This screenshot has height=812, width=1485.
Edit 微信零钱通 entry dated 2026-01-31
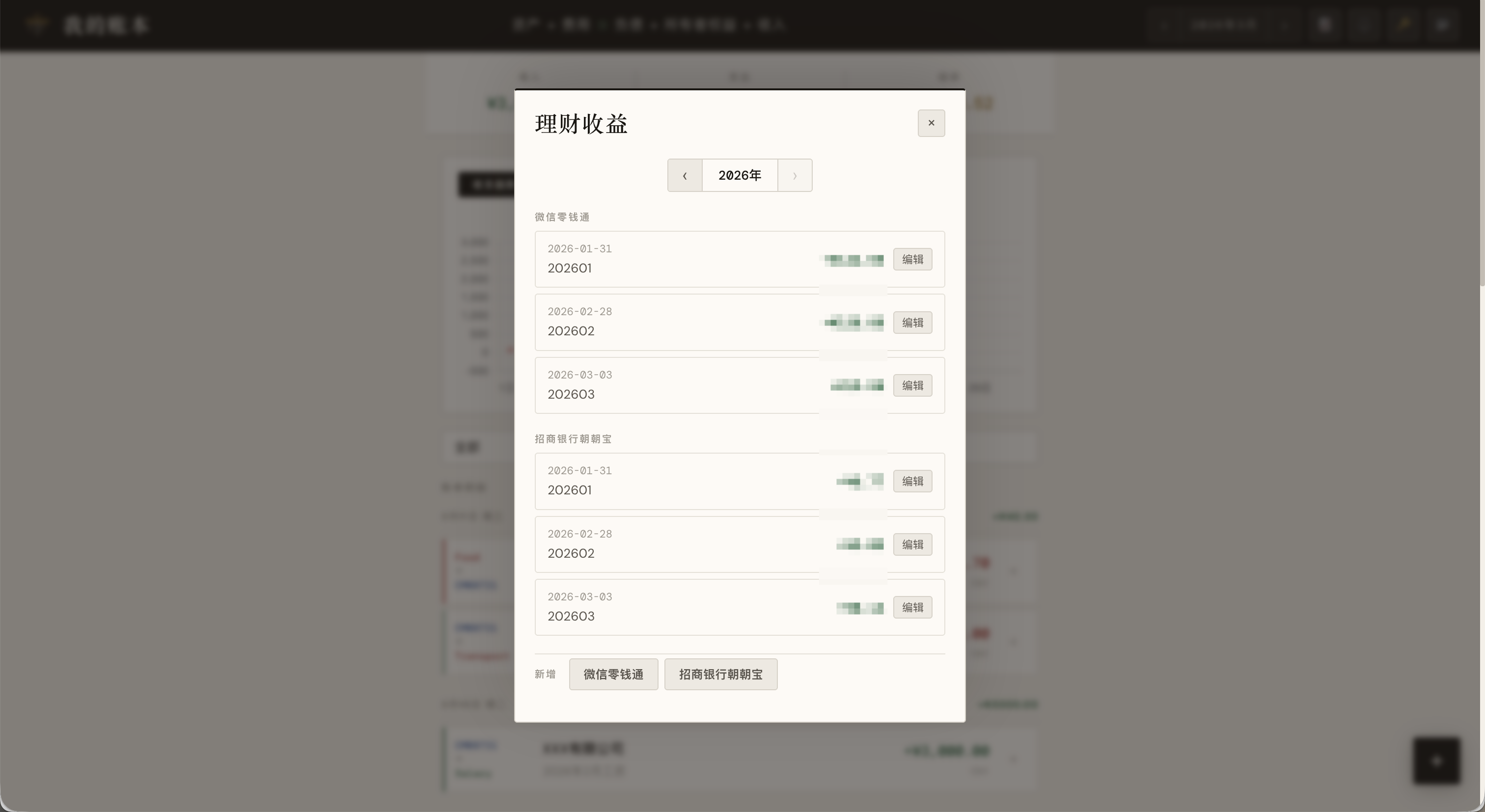pos(912,259)
